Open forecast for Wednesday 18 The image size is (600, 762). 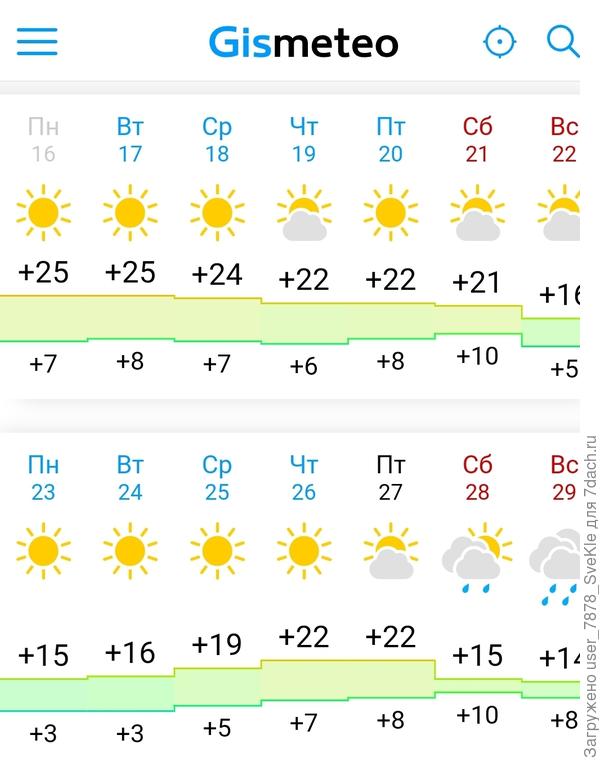click(x=217, y=140)
